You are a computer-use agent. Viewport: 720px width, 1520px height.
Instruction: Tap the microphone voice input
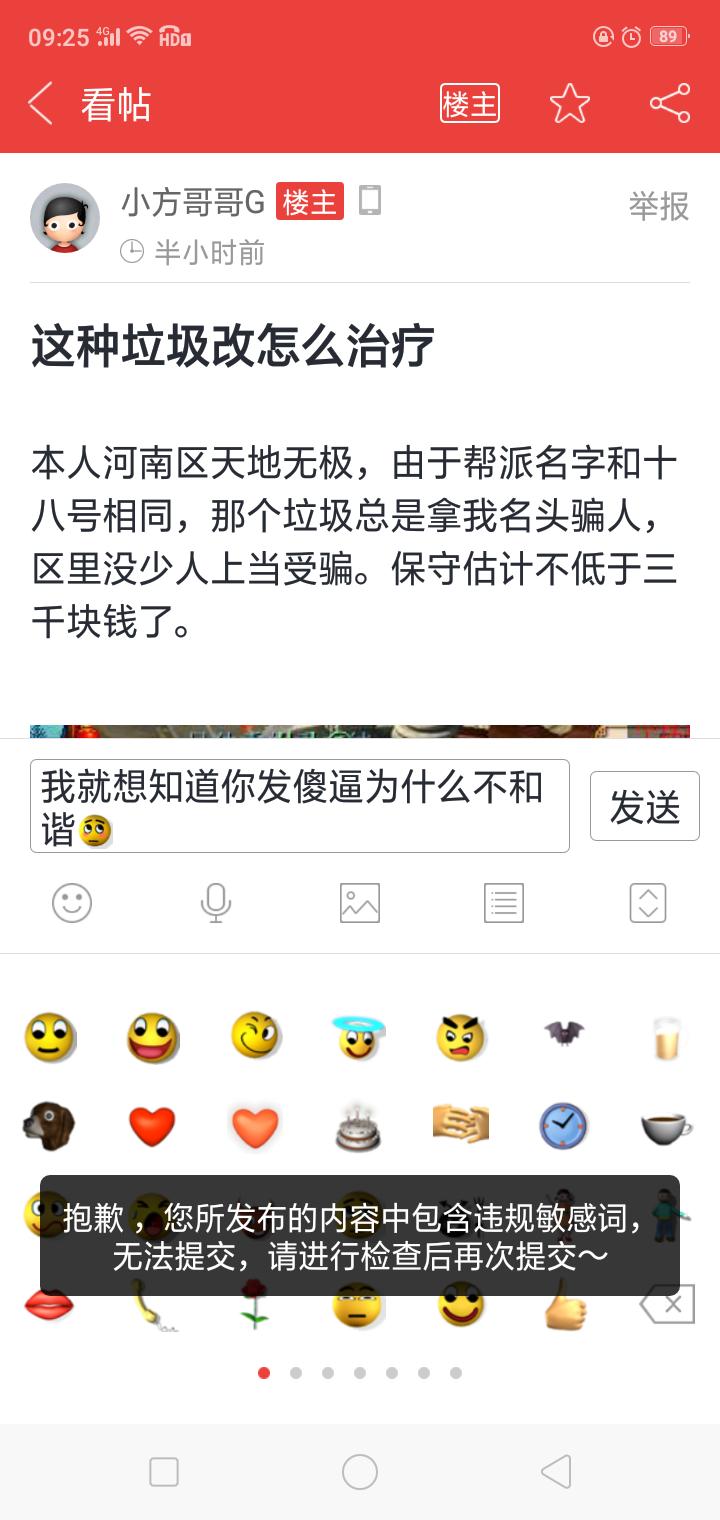(216, 903)
